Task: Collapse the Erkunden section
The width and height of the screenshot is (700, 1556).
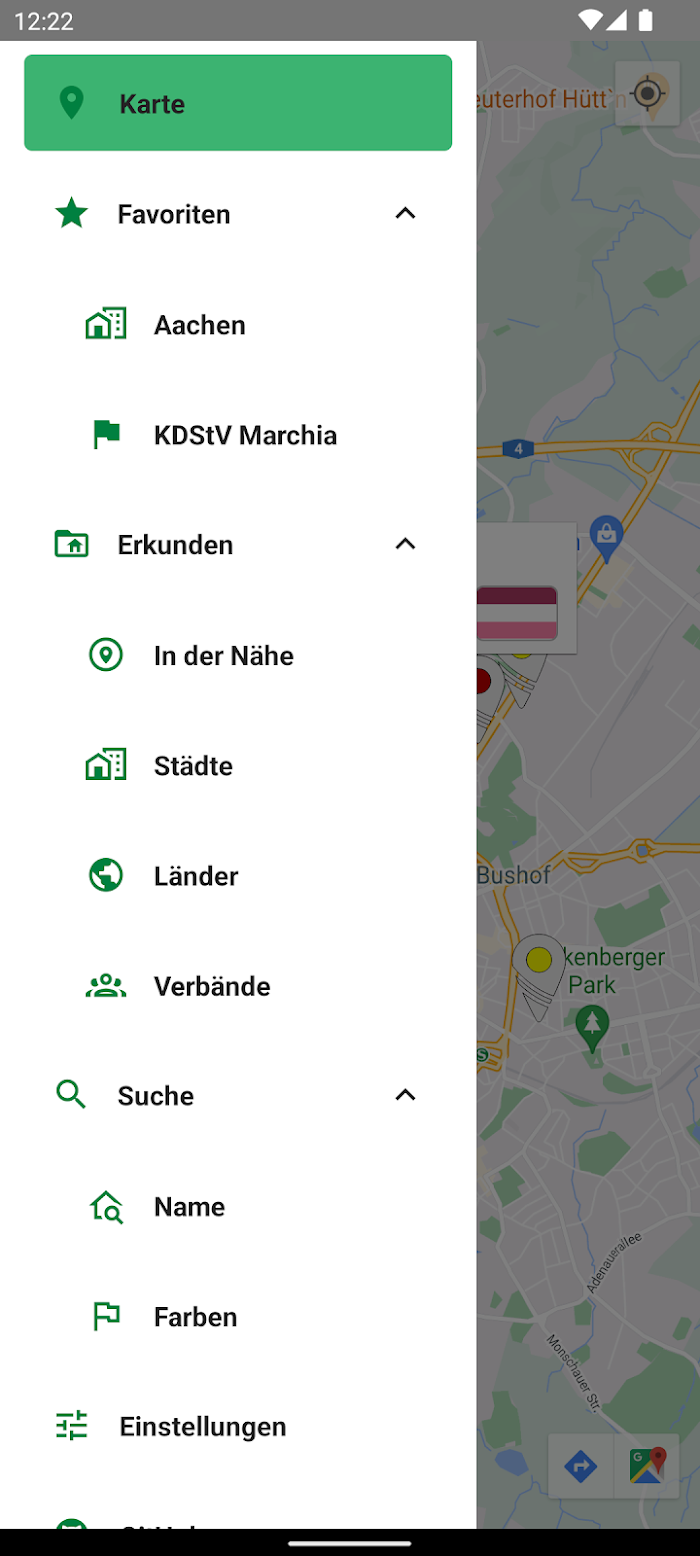Action: point(404,544)
